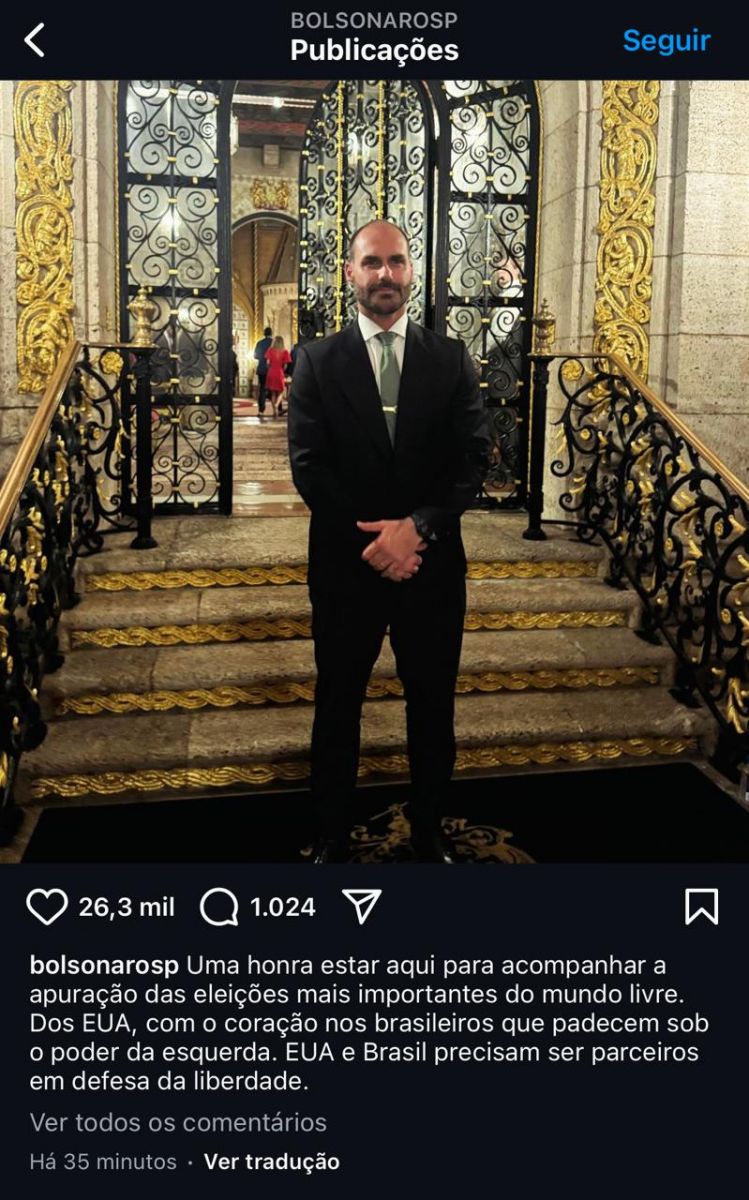Go back using the top-left arrow
This screenshot has height=1200, width=749.
click(35, 41)
